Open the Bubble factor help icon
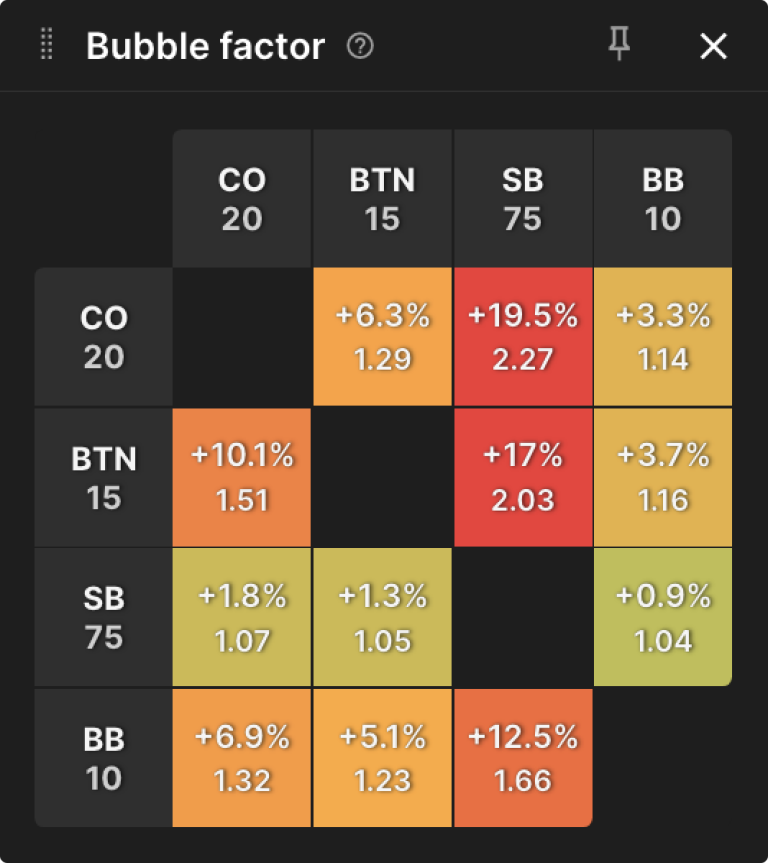 pos(360,46)
